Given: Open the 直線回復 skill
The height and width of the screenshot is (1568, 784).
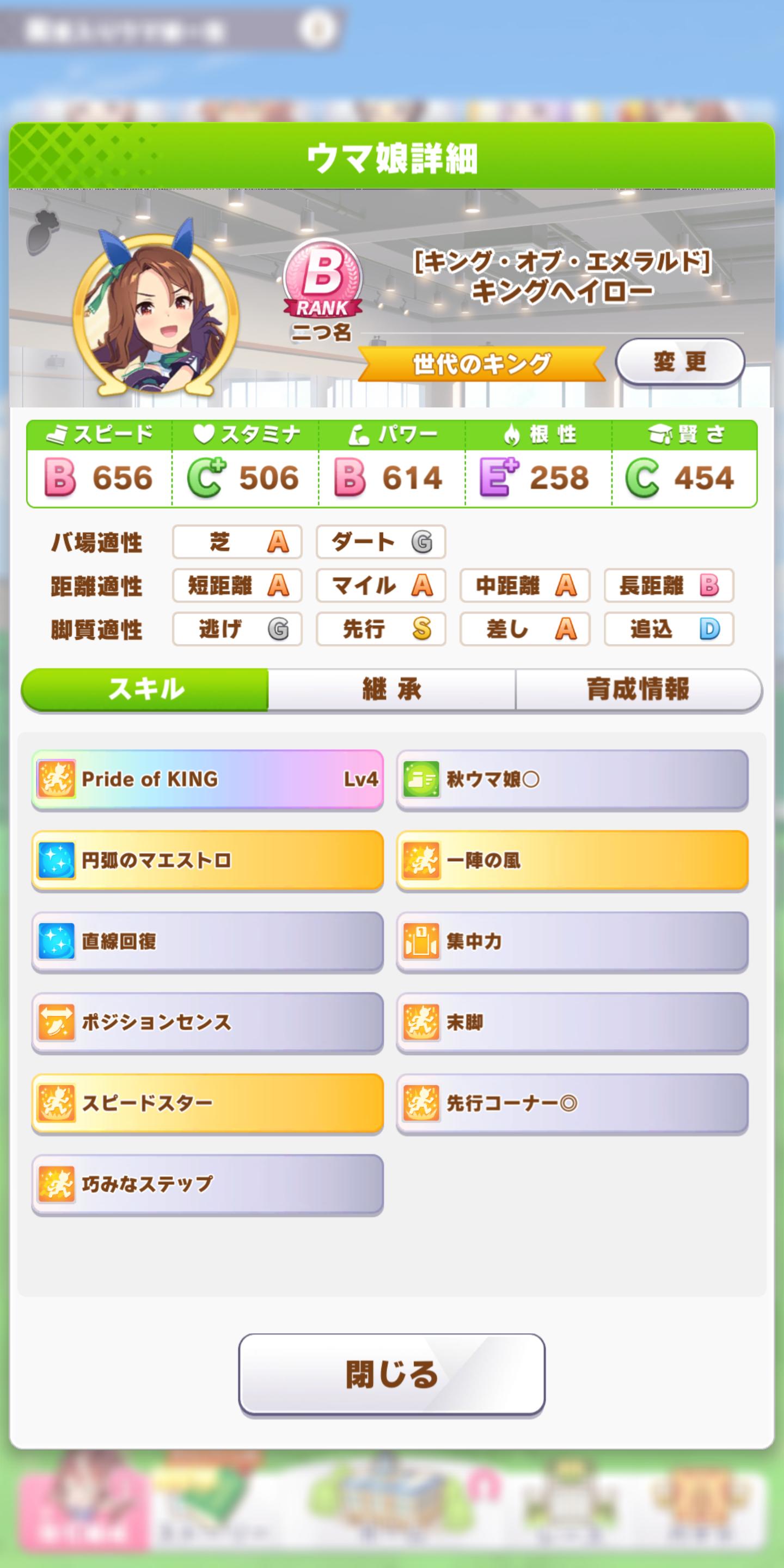Looking at the screenshot, I should 207,941.
